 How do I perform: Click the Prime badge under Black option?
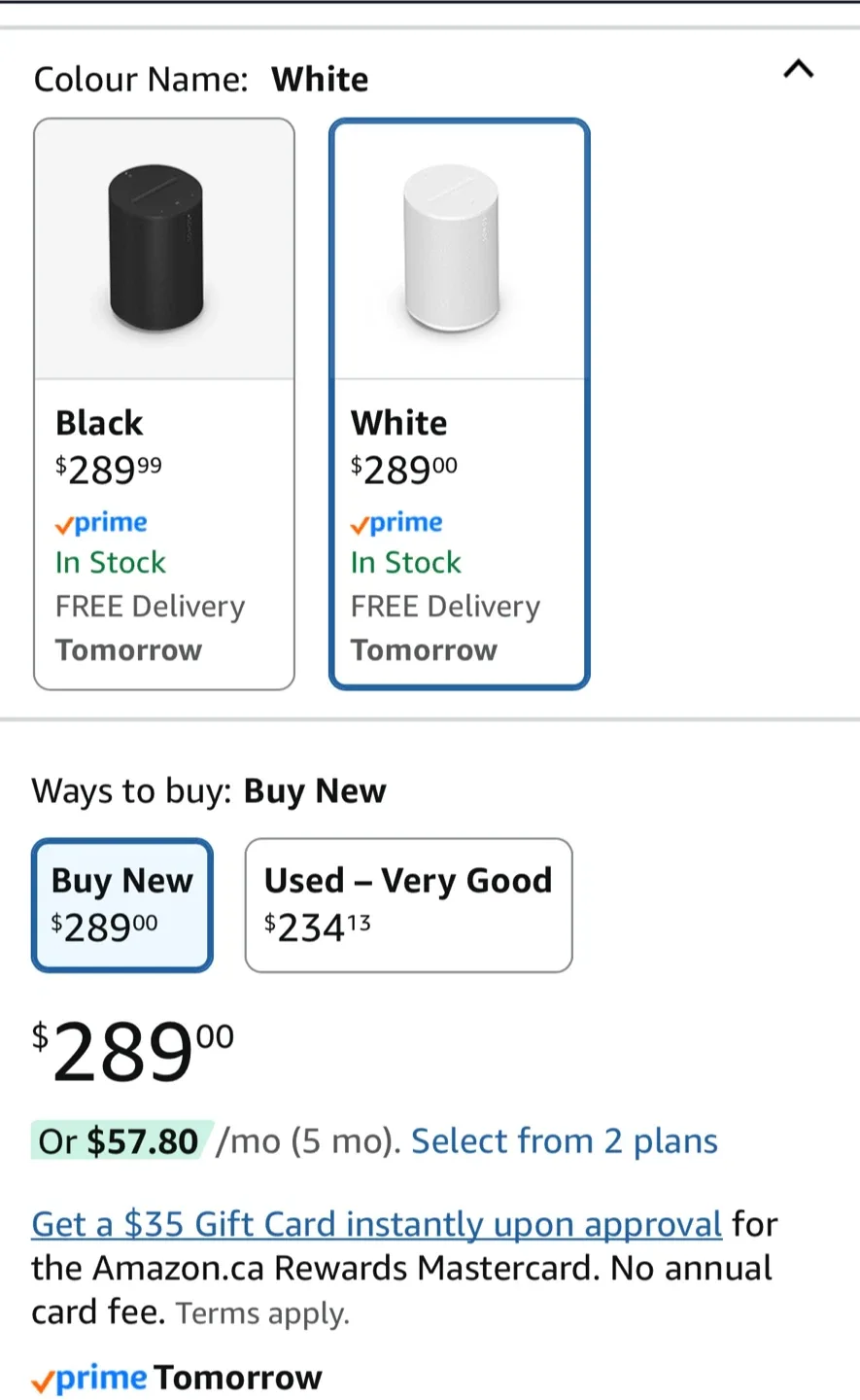(x=101, y=523)
